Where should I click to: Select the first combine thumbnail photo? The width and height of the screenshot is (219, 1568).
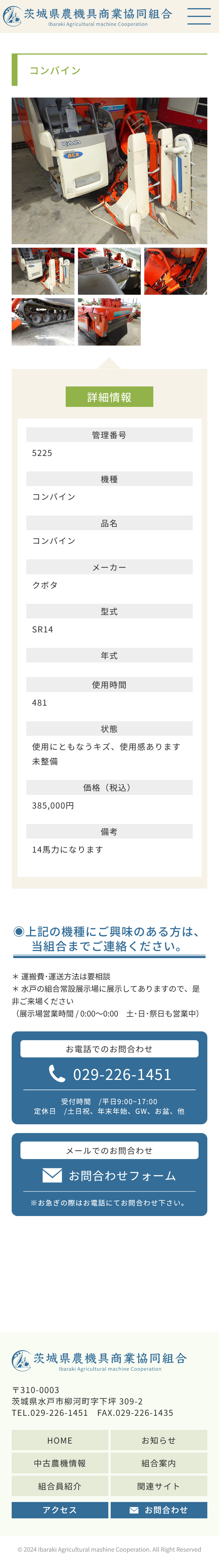click(x=43, y=271)
